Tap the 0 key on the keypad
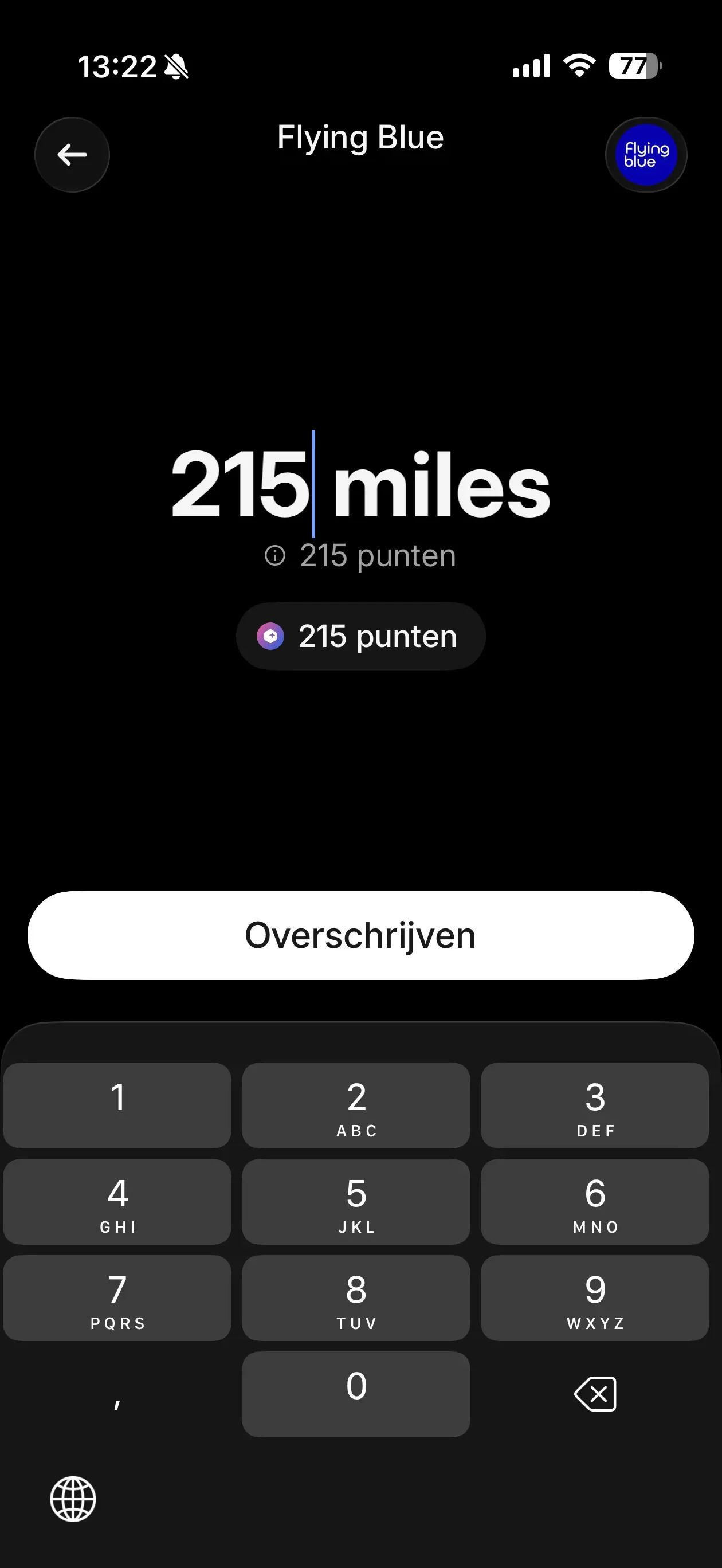 356,1394
